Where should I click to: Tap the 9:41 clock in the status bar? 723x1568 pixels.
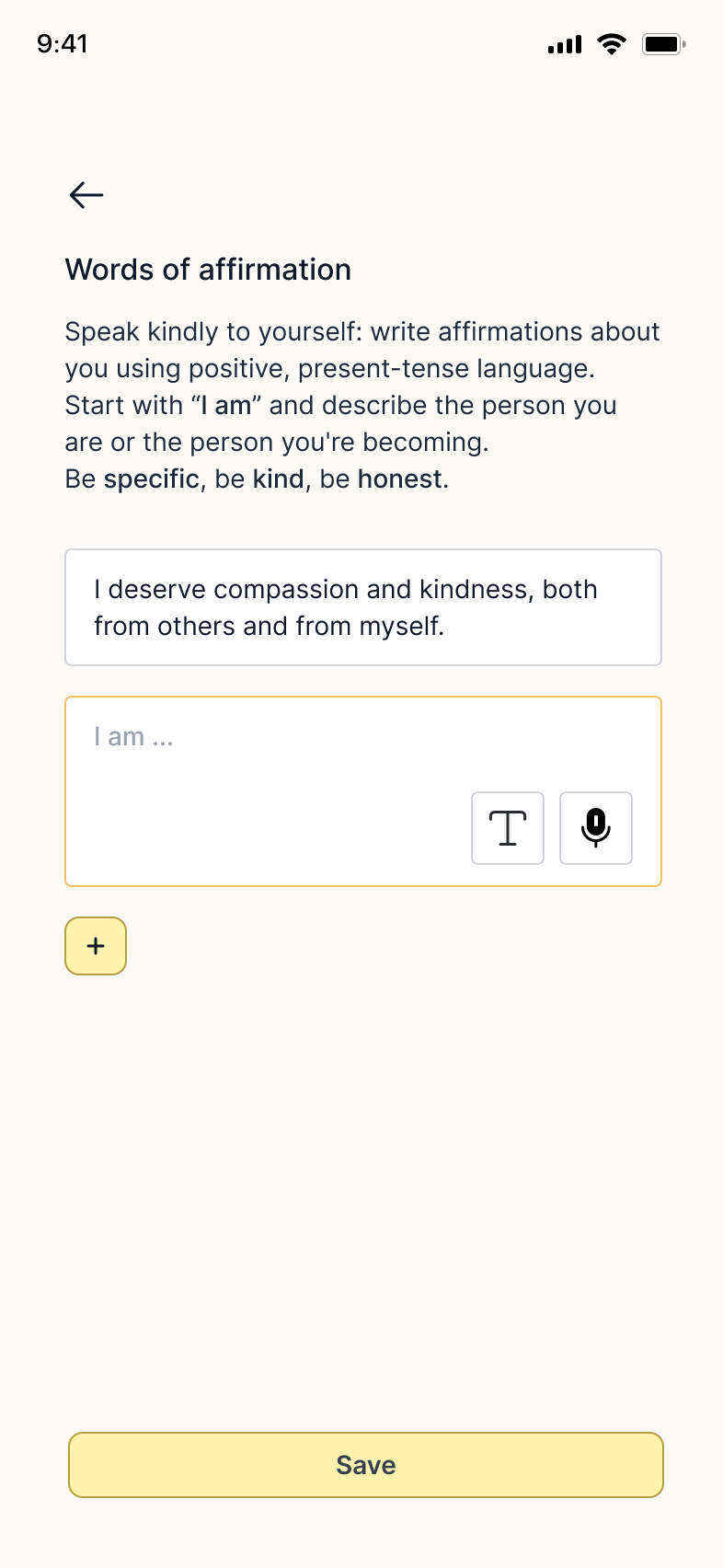[x=62, y=43]
